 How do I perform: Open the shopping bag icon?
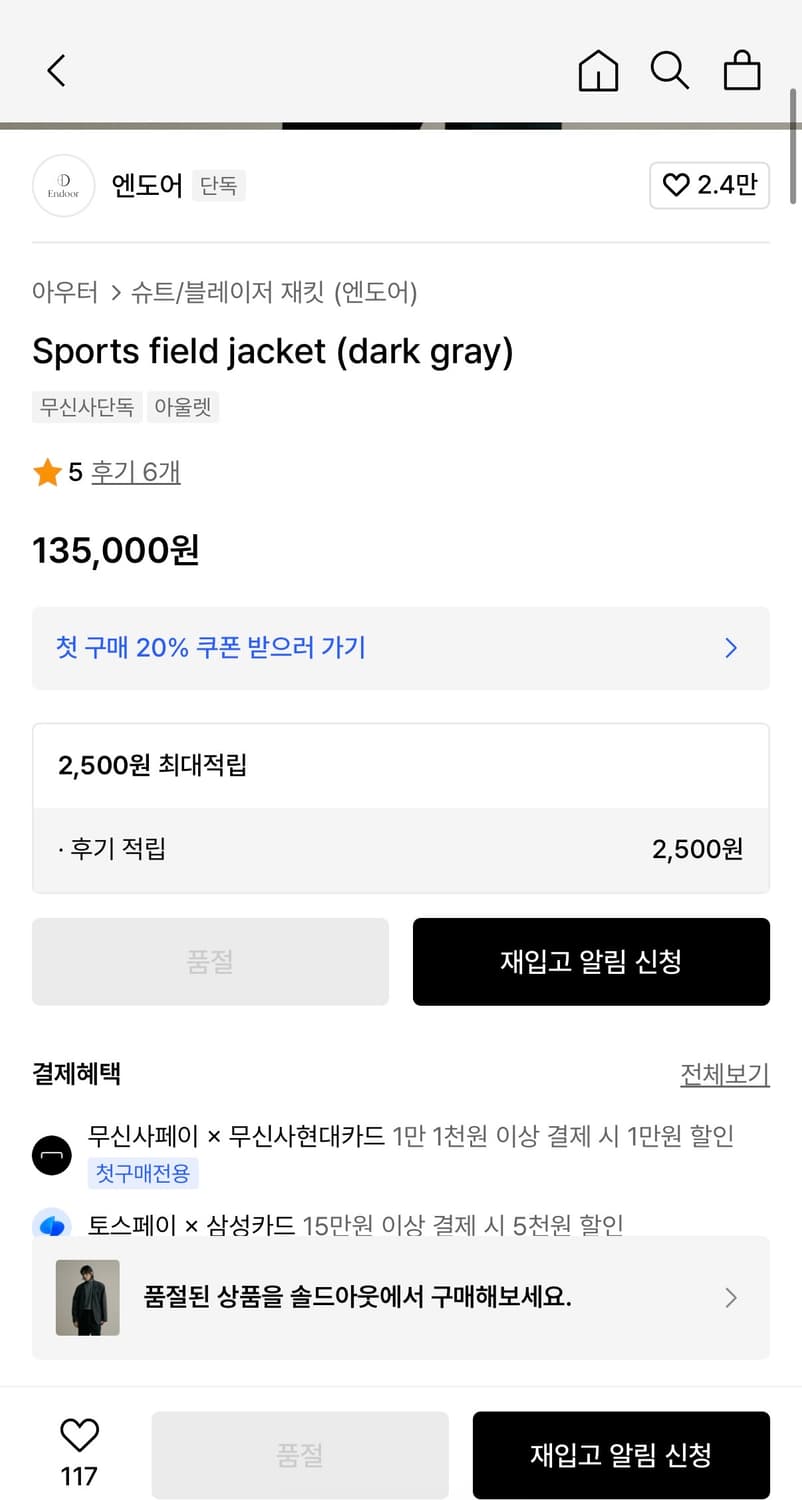pyautogui.click(x=742, y=70)
